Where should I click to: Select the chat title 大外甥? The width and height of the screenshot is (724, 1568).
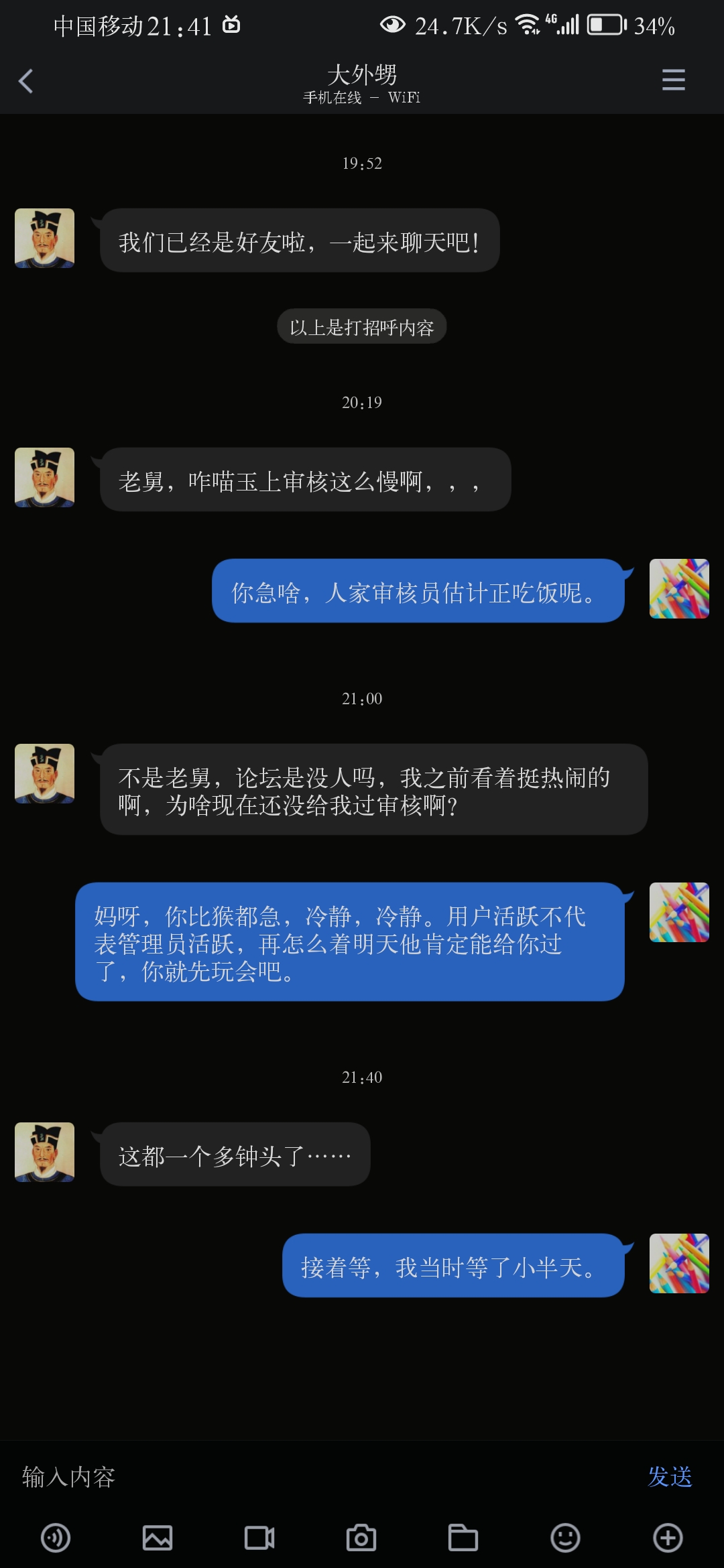point(362,75)
